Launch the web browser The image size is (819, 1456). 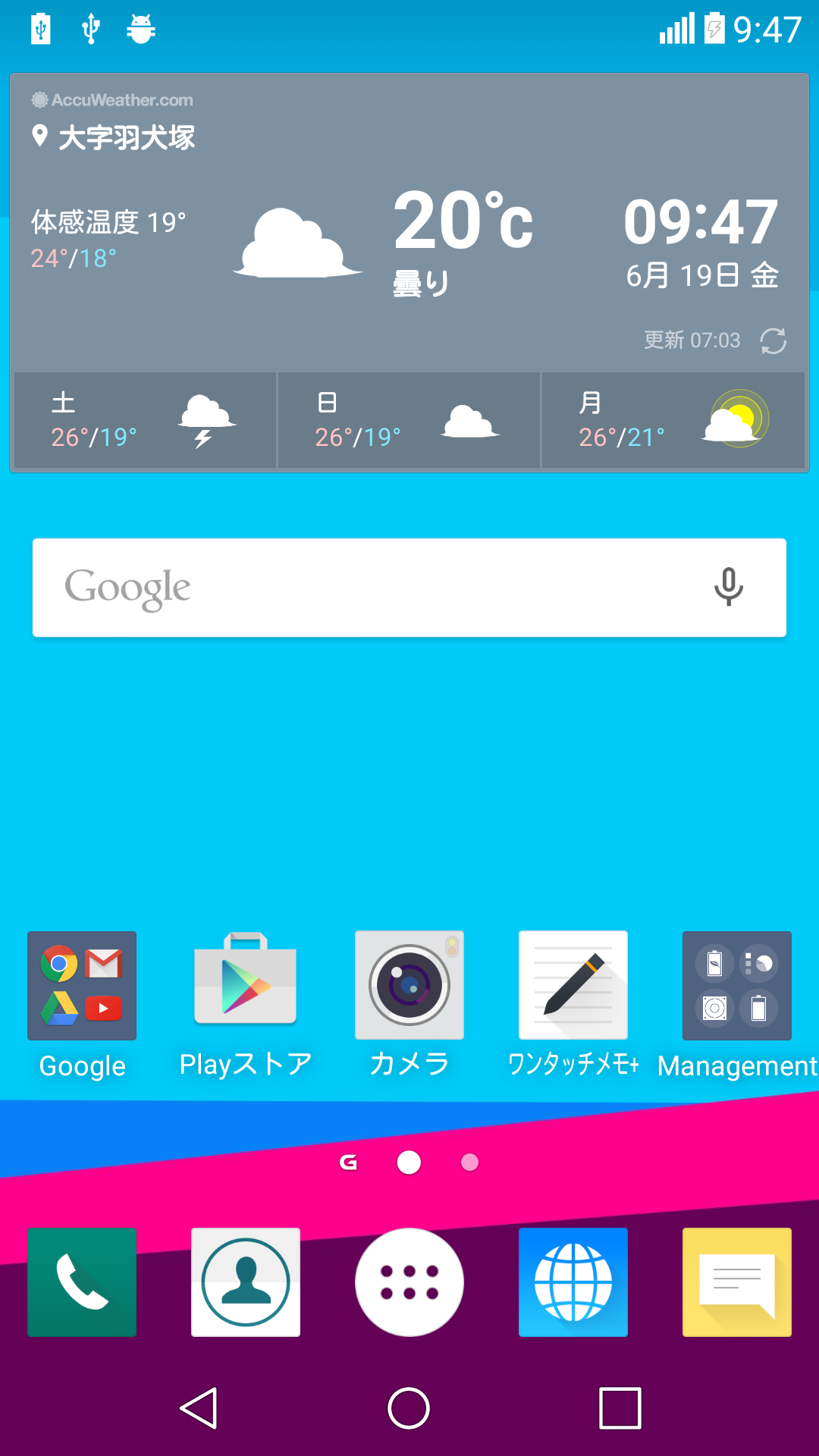pyautogui.click(x=573, y=1282)
